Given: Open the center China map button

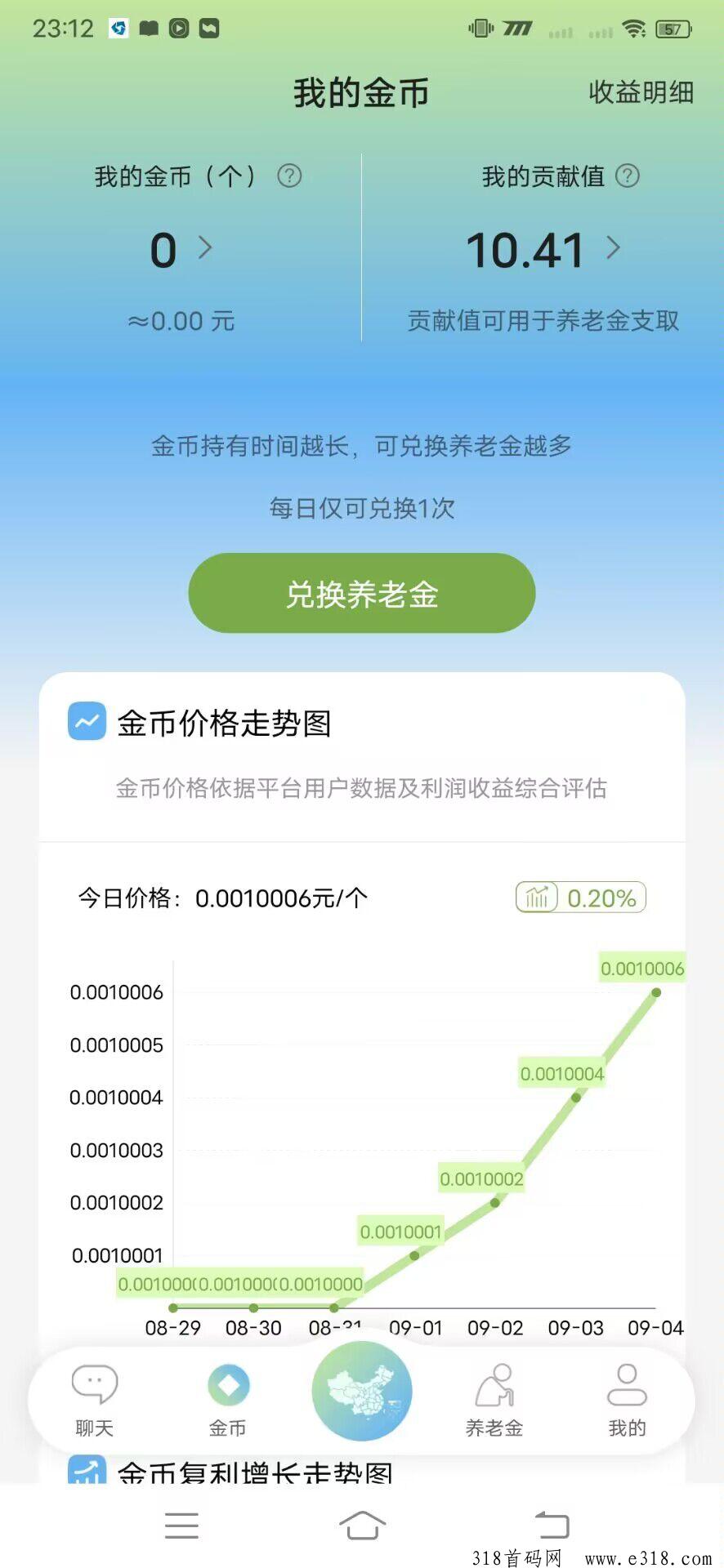Looking at the screenshot, I should coord(362,1391).
